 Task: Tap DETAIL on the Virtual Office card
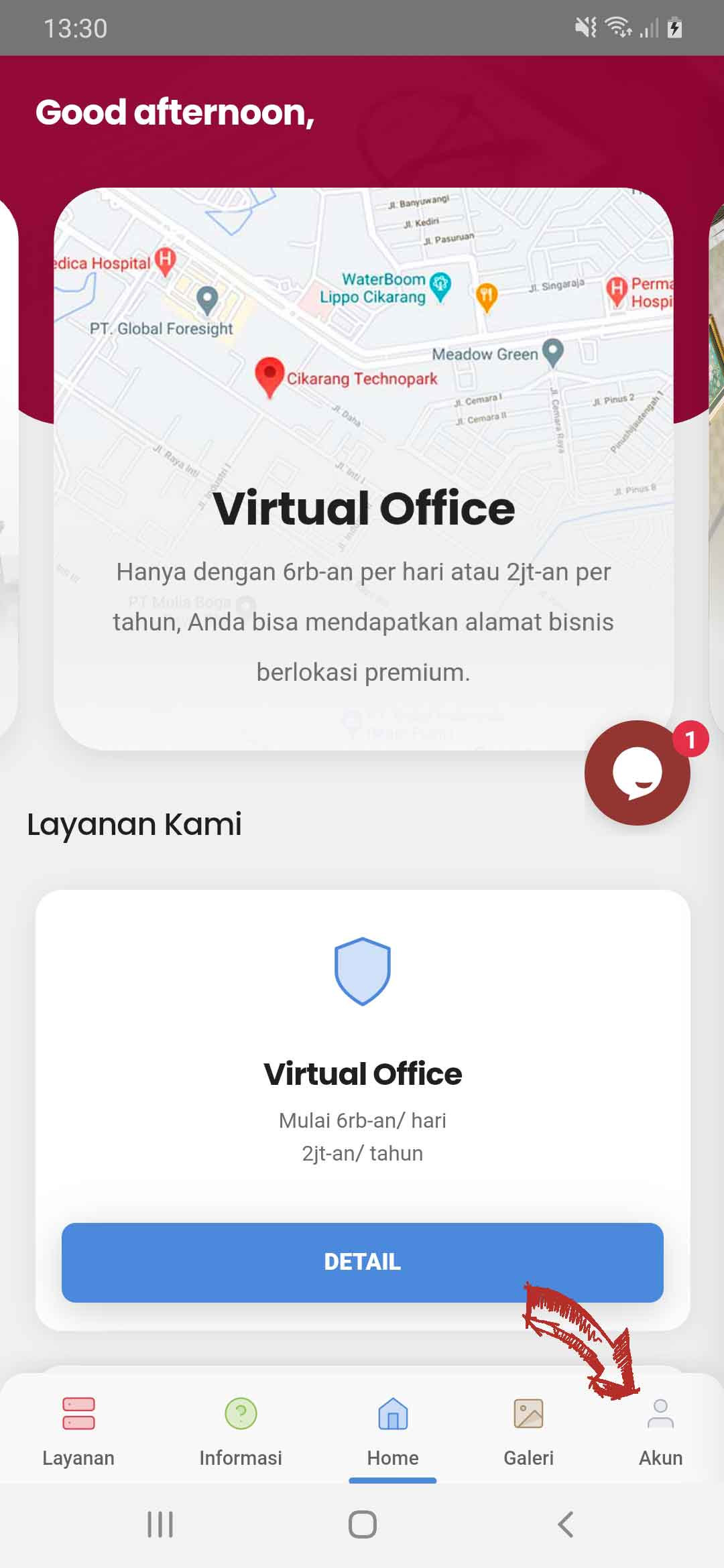(x=362, y=1262)
